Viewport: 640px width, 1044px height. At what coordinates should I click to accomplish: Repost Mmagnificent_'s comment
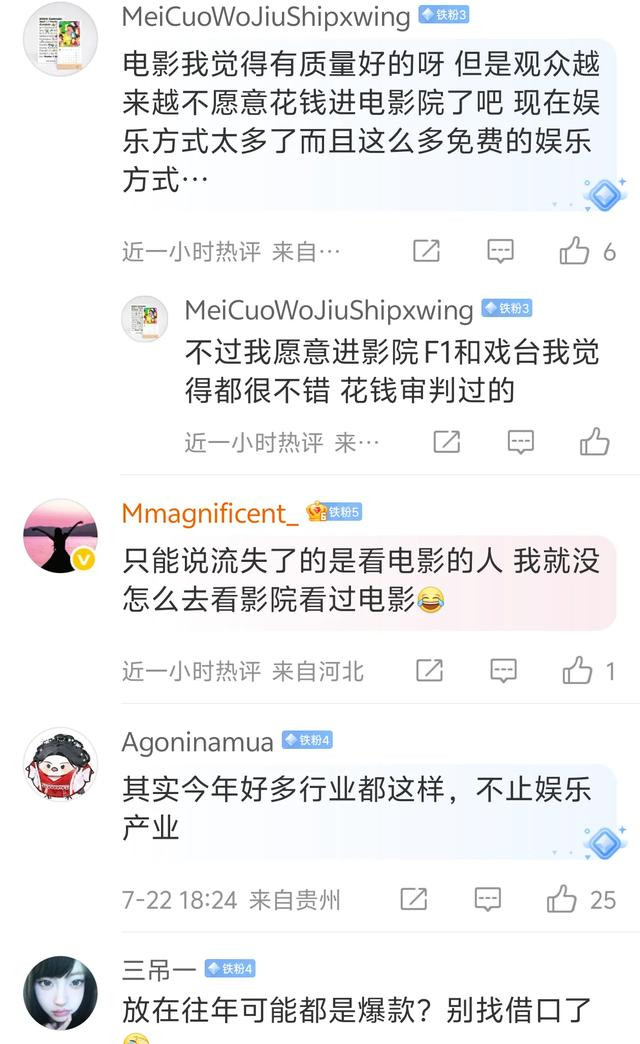coord(429,670)
